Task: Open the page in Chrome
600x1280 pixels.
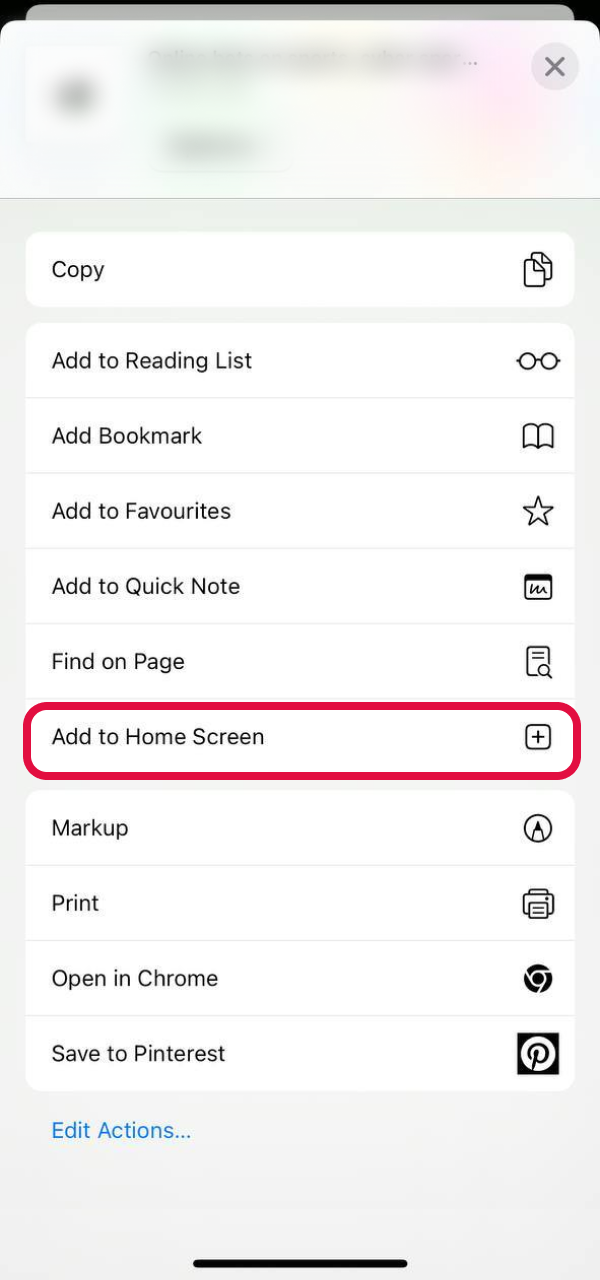Action: coord(300,978)
